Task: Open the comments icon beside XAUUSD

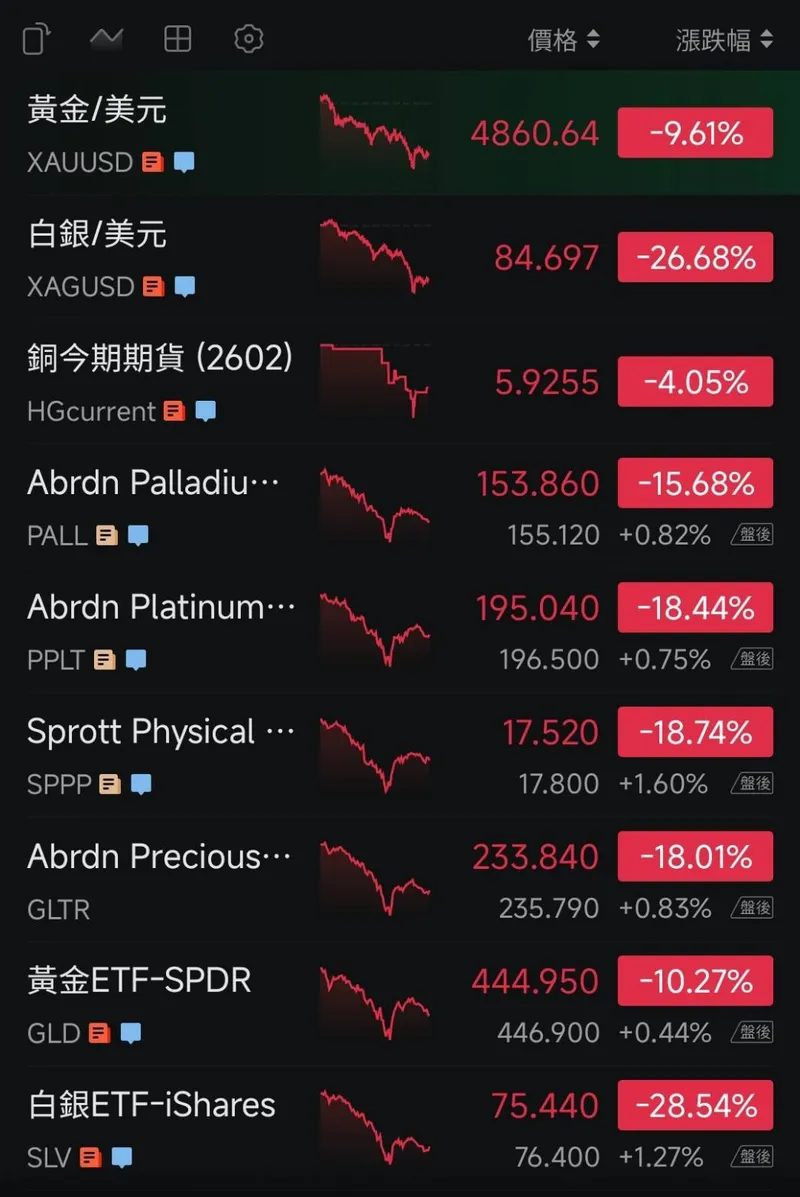Action: [x=182, y=162]
